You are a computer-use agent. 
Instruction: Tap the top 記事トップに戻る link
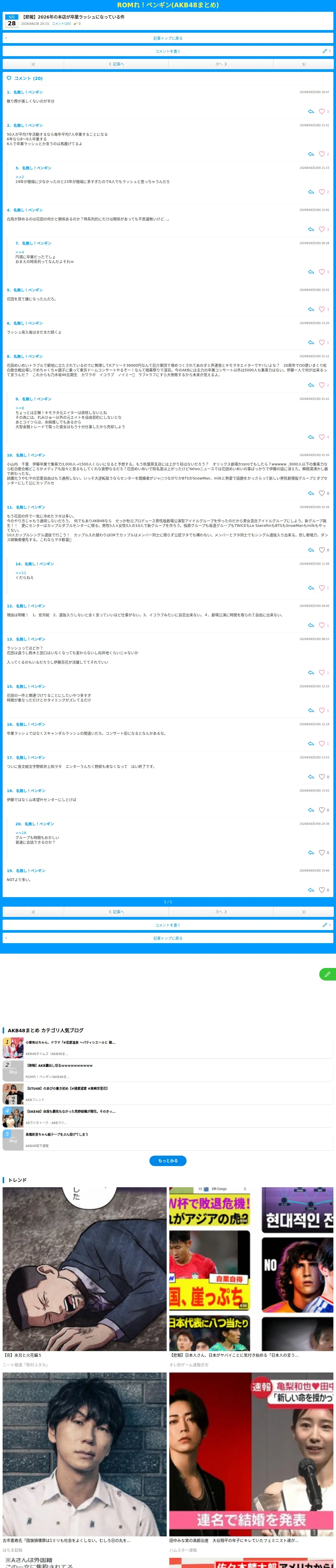pyautogui.click(x=168, y=38)
